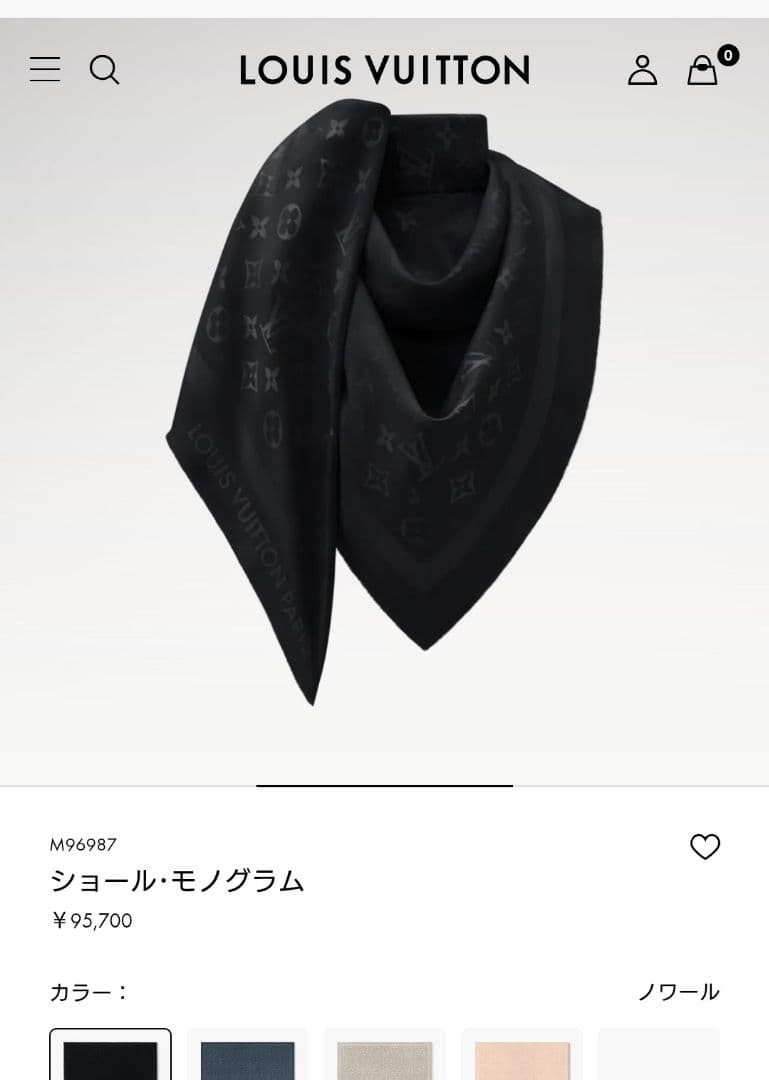The image size is (769, 1080).
Task: Click the Louis Vuitton logo to go home
Action: [384, 69]
